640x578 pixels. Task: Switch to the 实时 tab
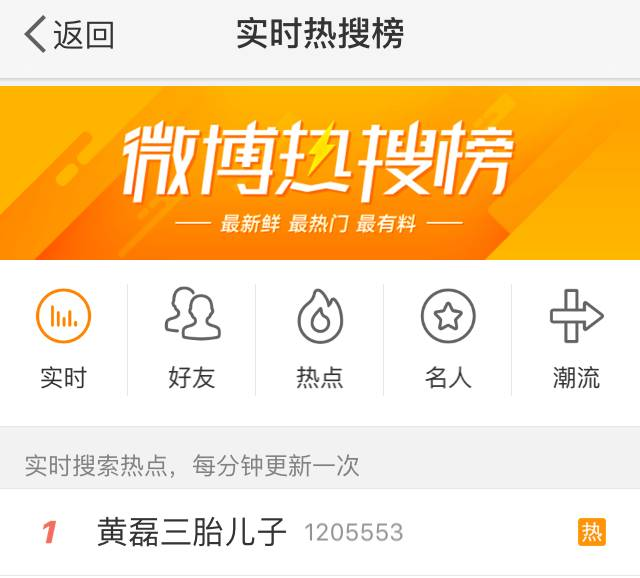tap(63, 339)
